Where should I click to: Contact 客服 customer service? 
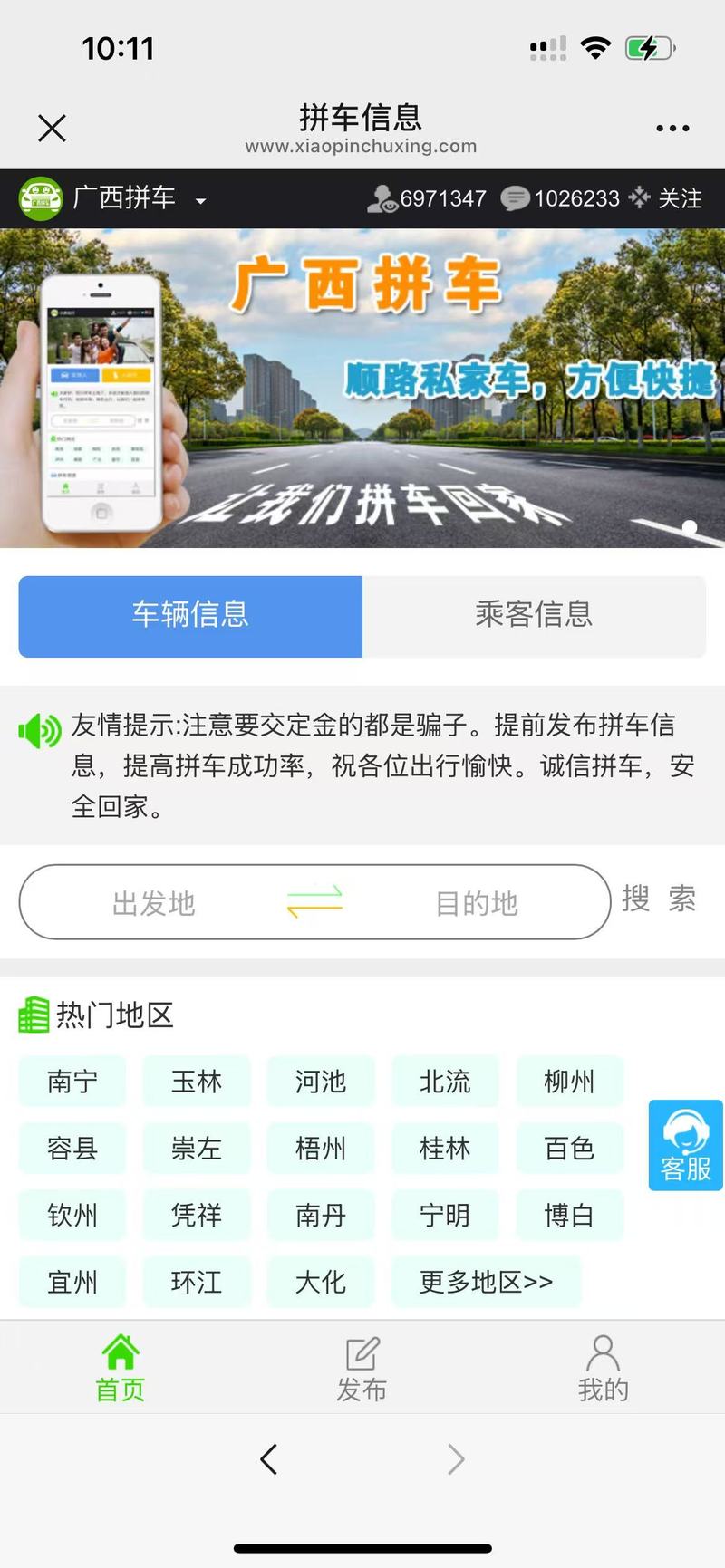[686, 1146]
